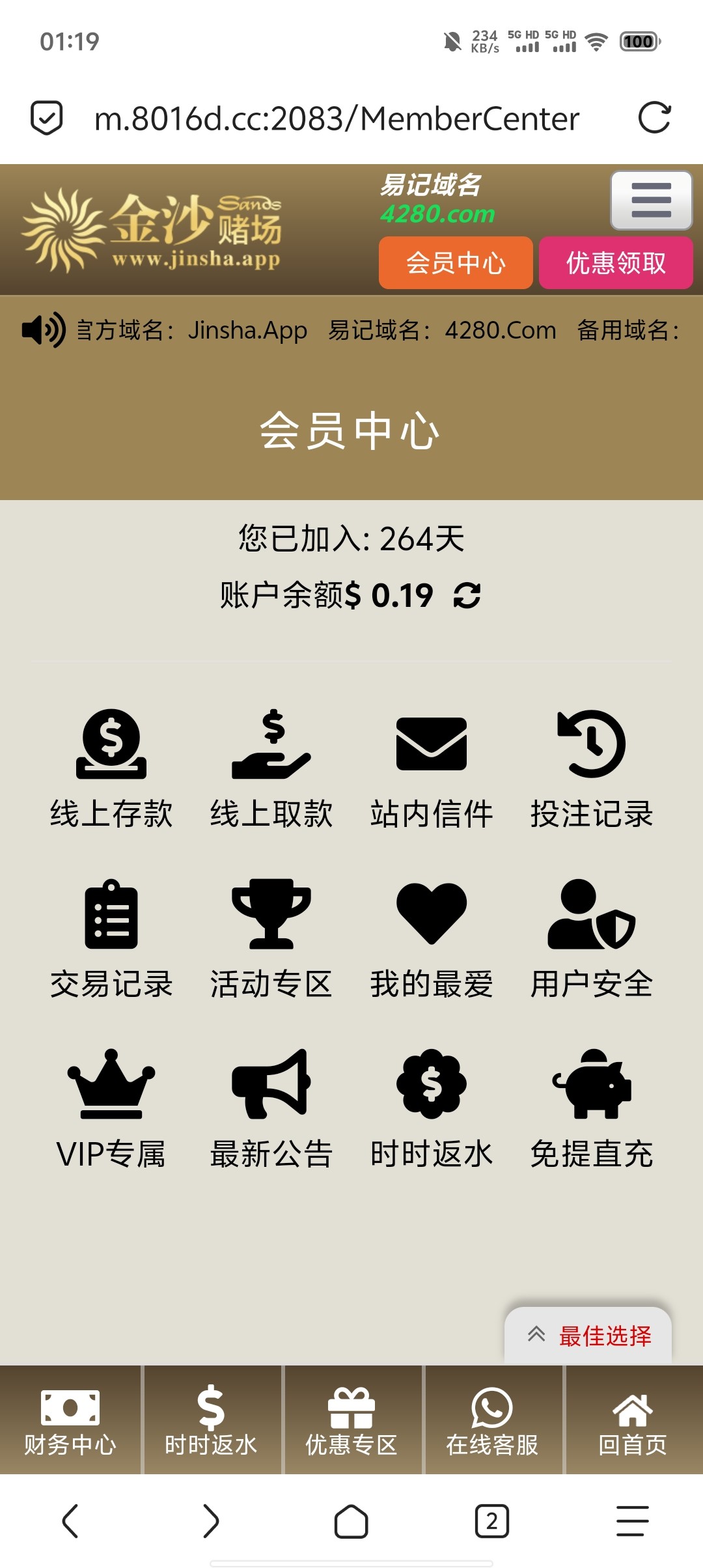Image resolution: width=703 pixels, height=1568 pixels.
Task: Expand the 最佳选择 panel
Action: [x=588, y=1336]
